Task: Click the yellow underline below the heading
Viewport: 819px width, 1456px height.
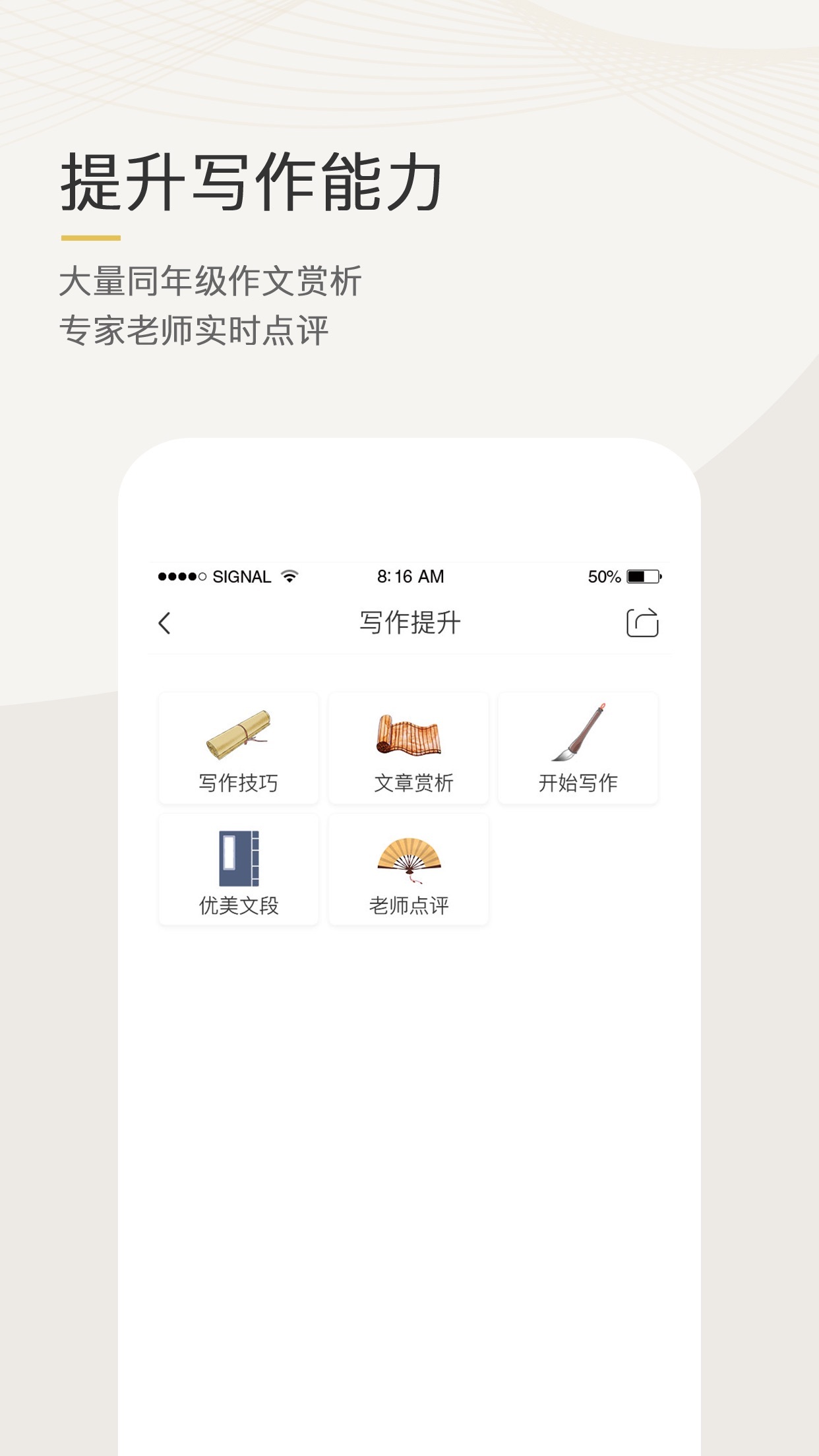Action: click(x=91, y=237)
